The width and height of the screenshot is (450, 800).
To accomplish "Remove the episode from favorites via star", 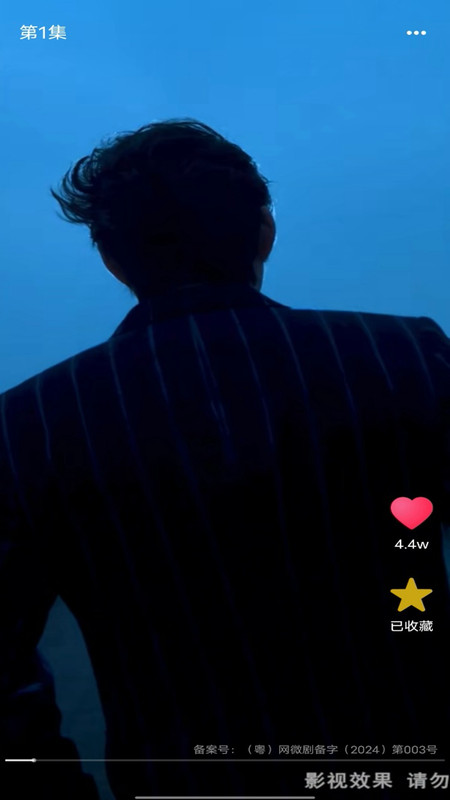I will coord(411,595).
